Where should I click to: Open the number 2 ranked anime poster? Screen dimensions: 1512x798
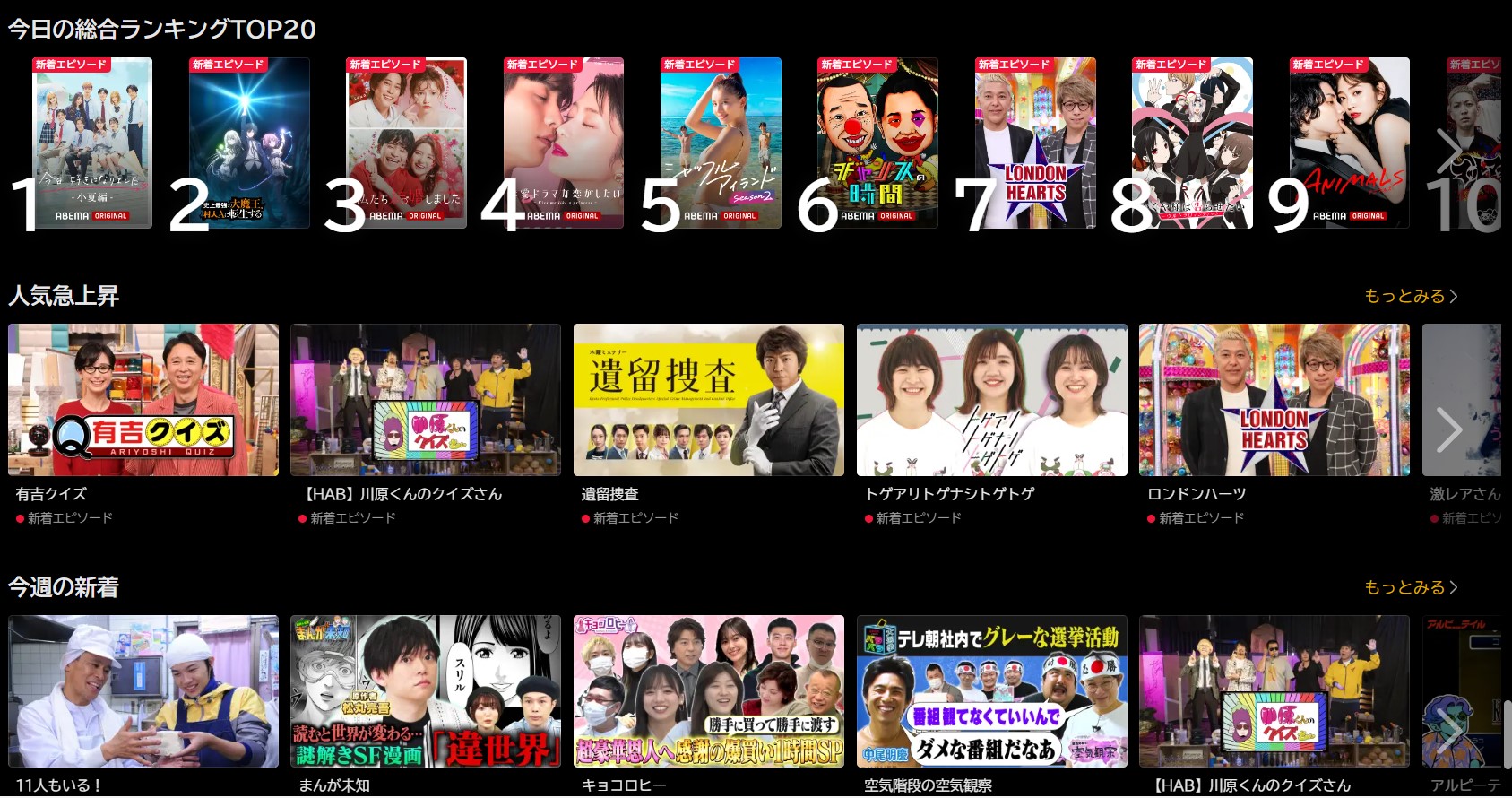249,143
